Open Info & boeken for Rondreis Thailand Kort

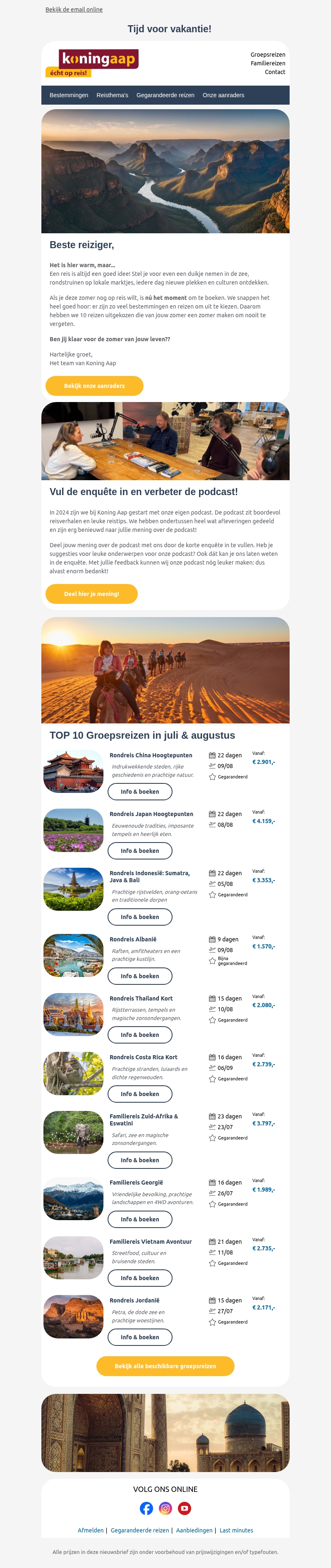[x=140, y=1035]
